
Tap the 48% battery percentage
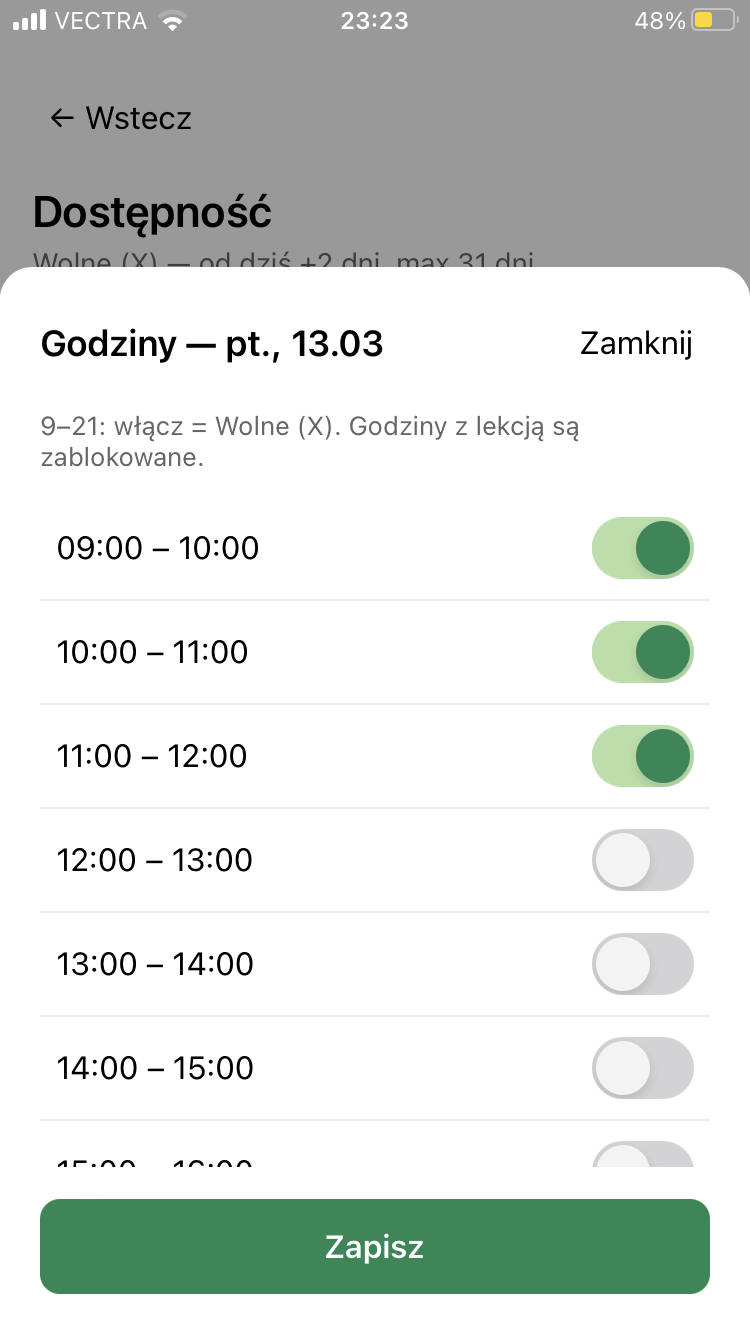coord(661,20)
